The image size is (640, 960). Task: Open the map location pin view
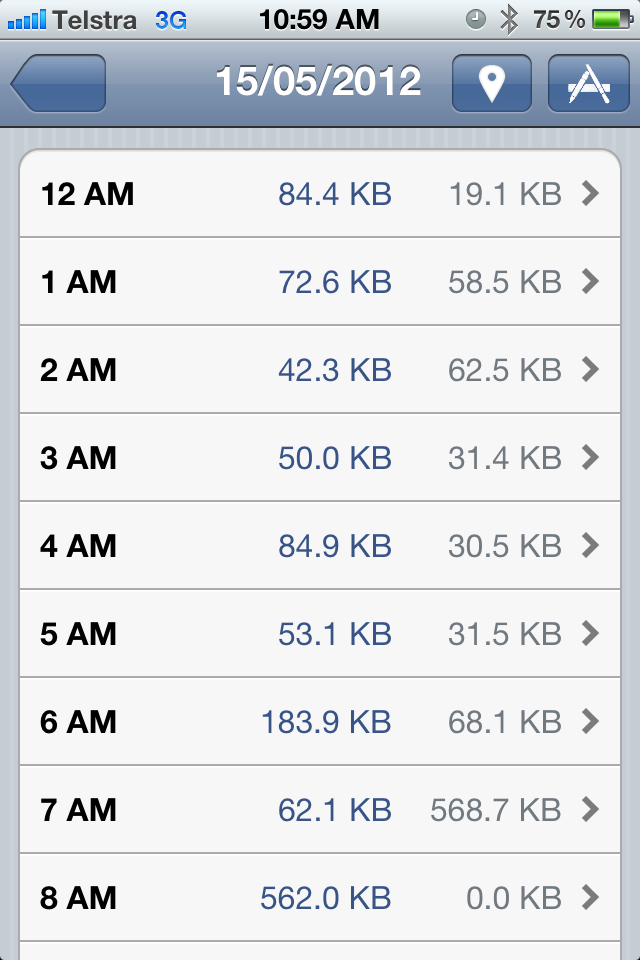(491, 83)
